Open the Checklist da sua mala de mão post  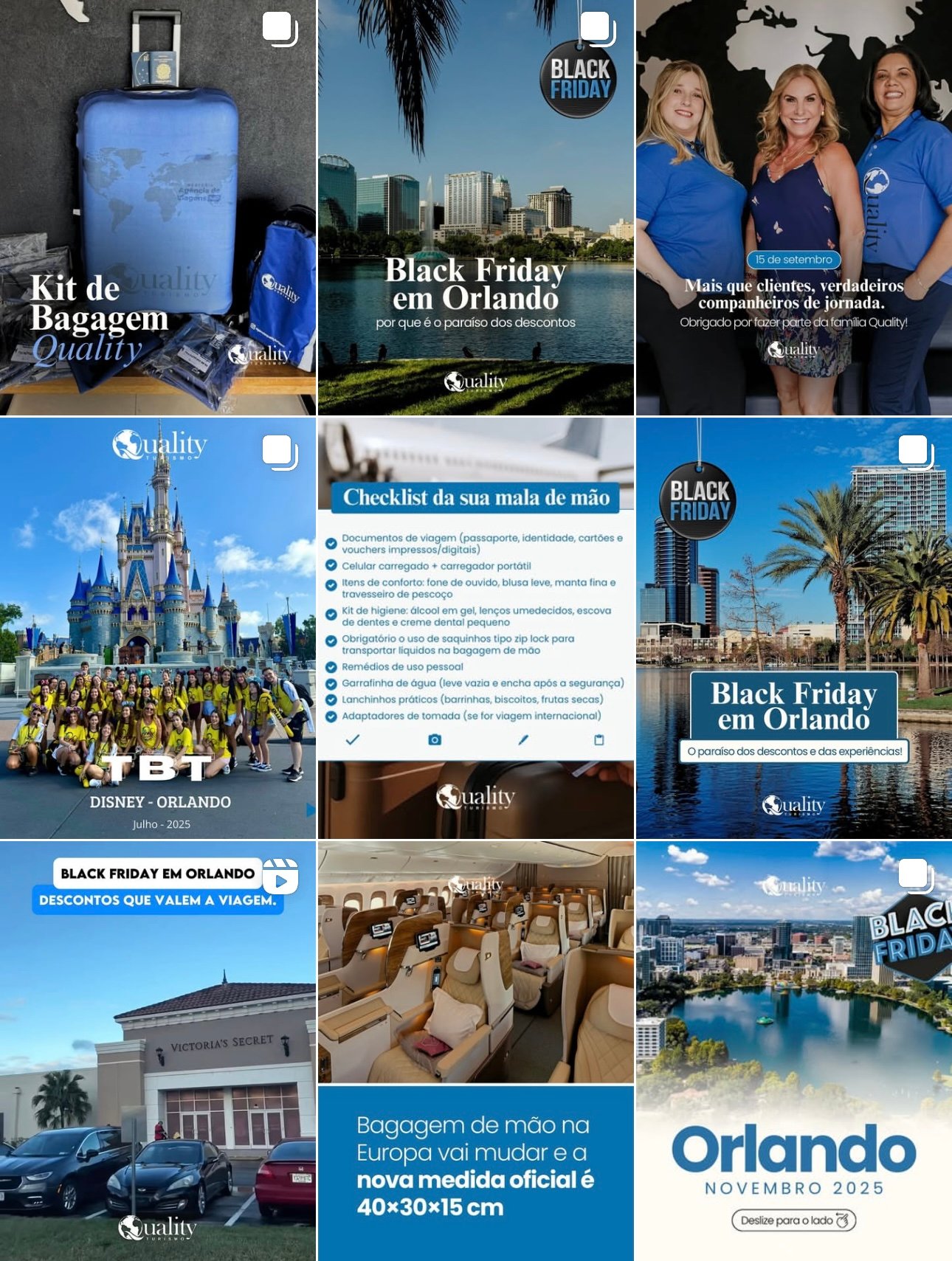(x=475, y=628)
